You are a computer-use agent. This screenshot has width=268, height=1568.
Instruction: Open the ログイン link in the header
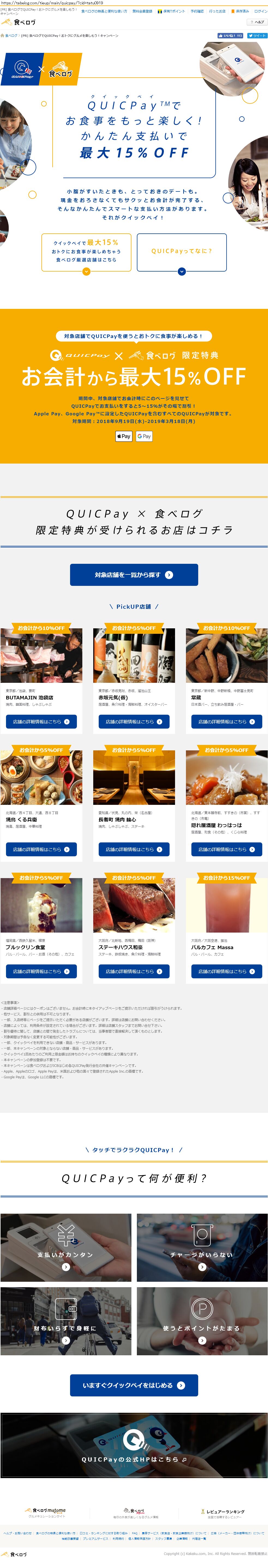(x=260, y=11)
